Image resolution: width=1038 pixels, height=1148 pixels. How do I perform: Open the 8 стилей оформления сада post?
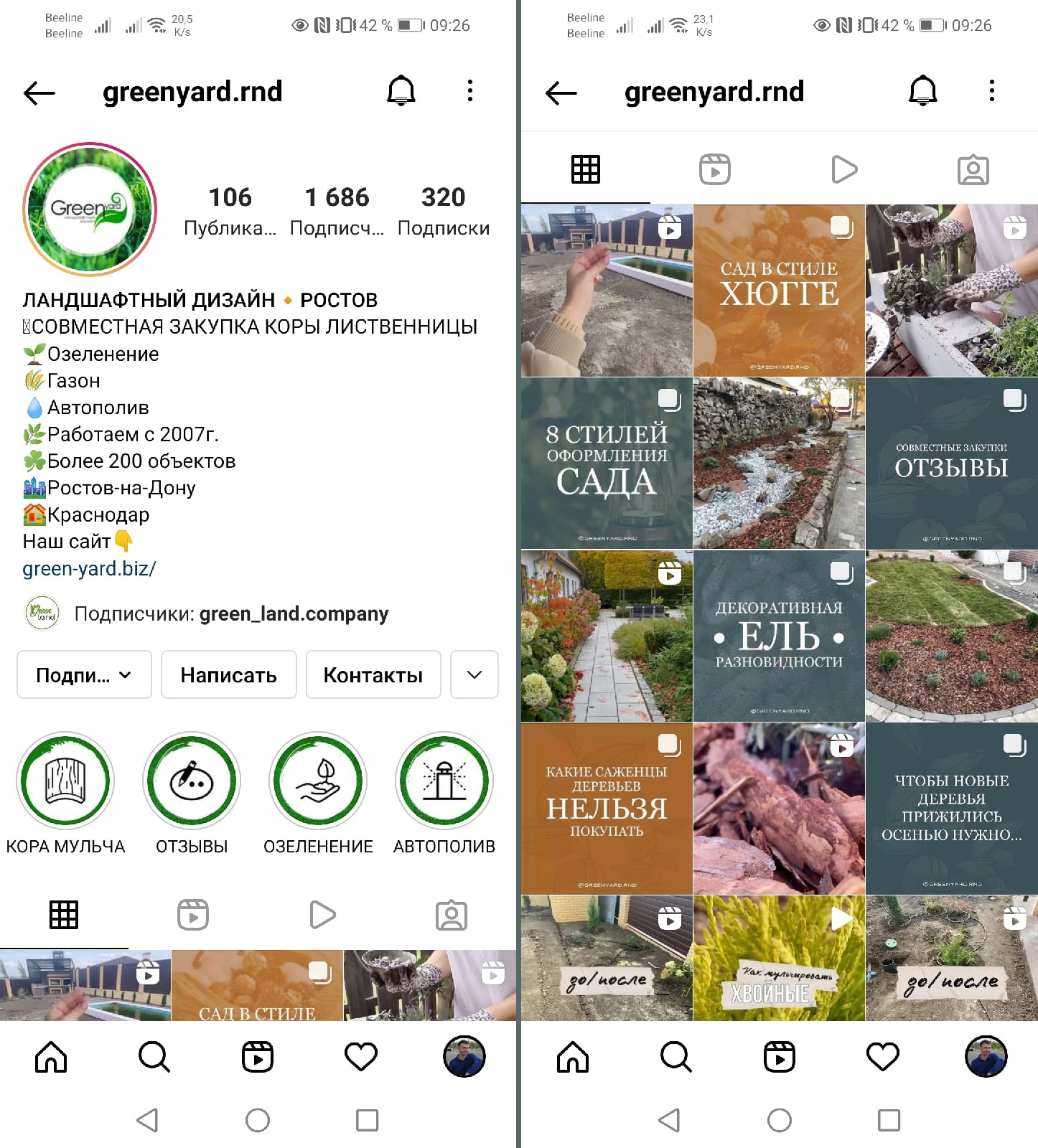[607, 464]
